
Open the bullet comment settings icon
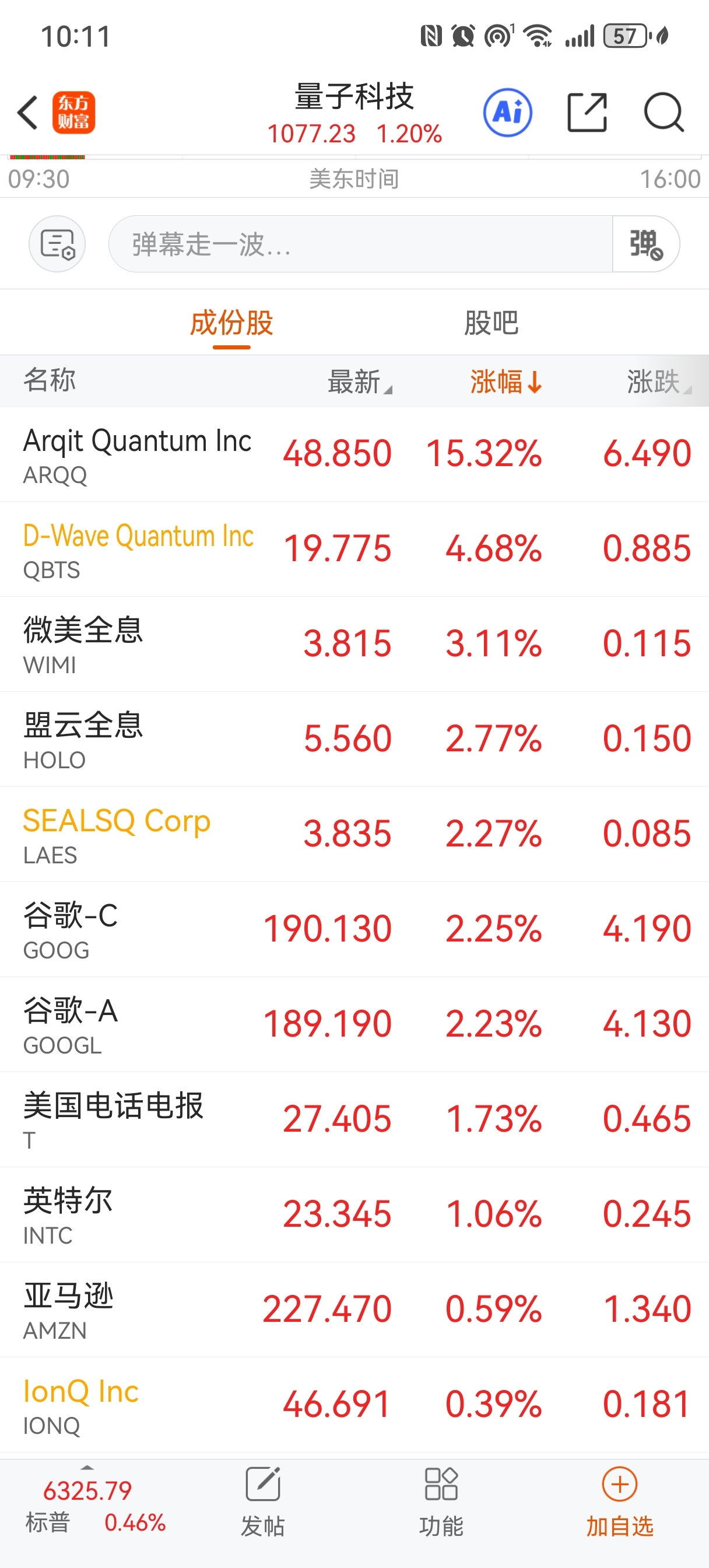coord(57,244)
